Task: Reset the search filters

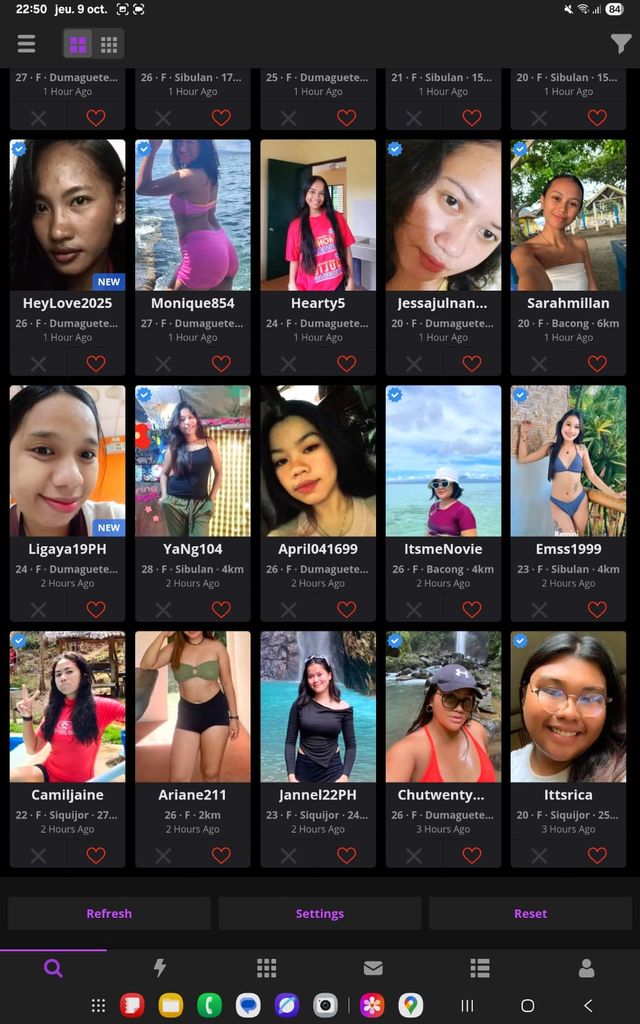Action: click(530, 913)
